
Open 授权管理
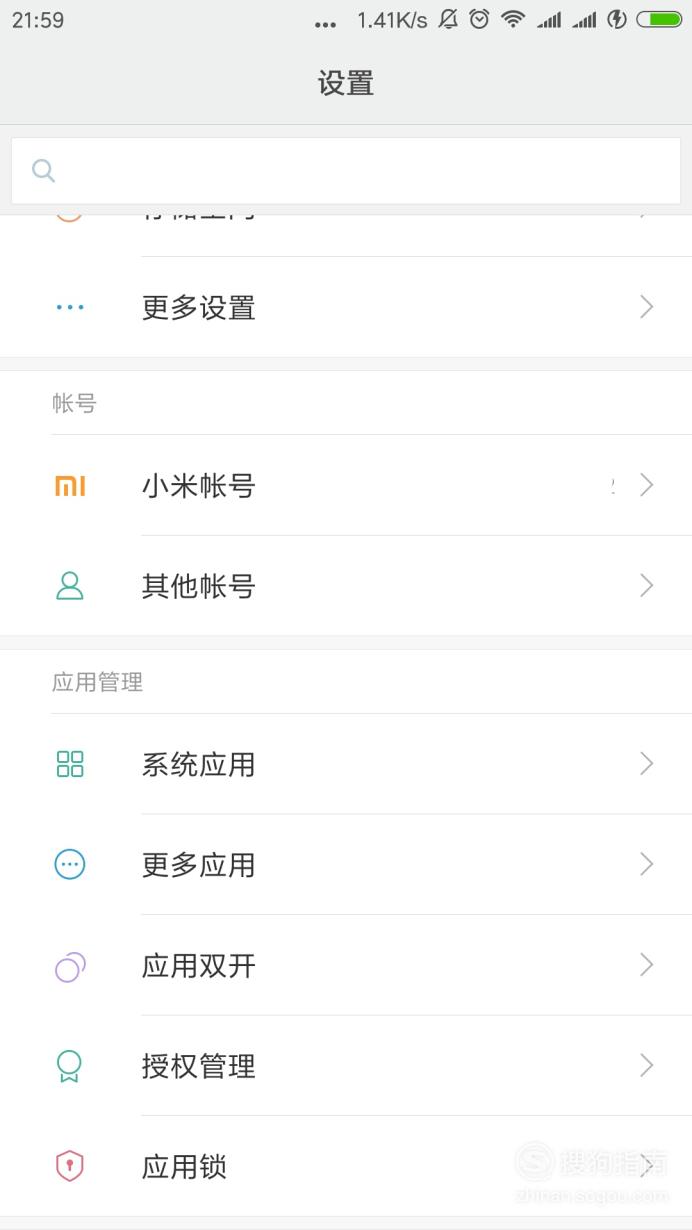point(346,1066)
